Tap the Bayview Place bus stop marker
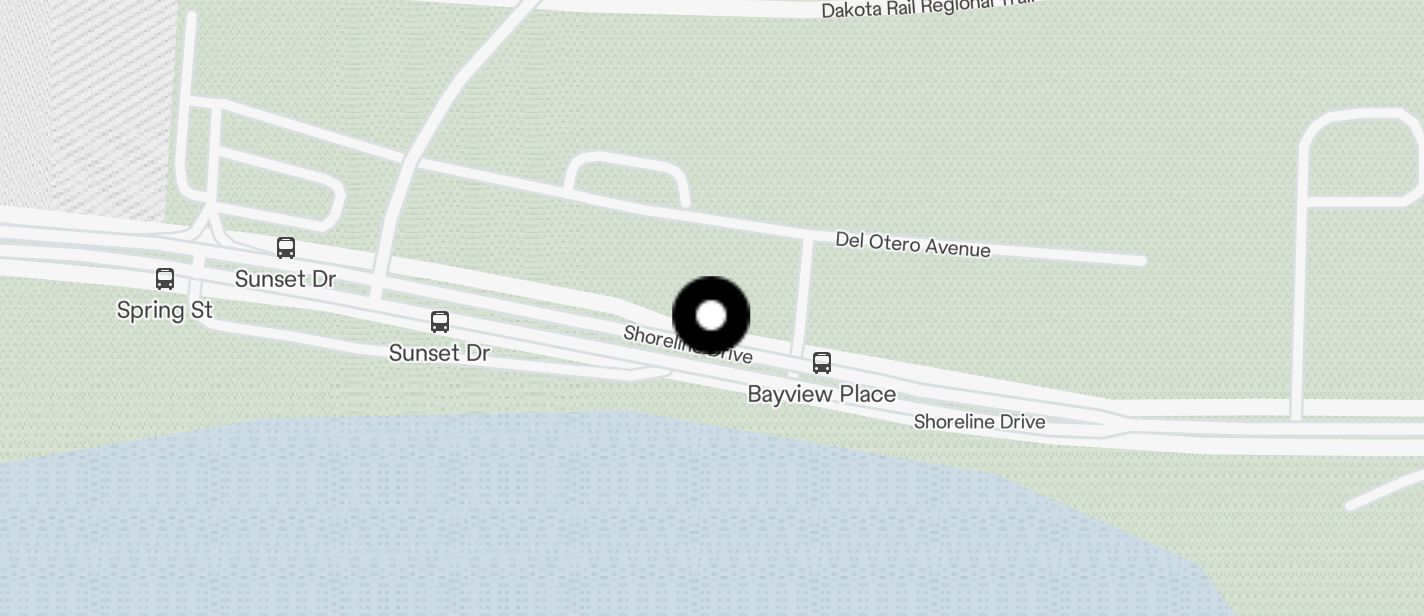Image resolution: width=1424 pixels, height=616 pixels. (x=822, y=363)
